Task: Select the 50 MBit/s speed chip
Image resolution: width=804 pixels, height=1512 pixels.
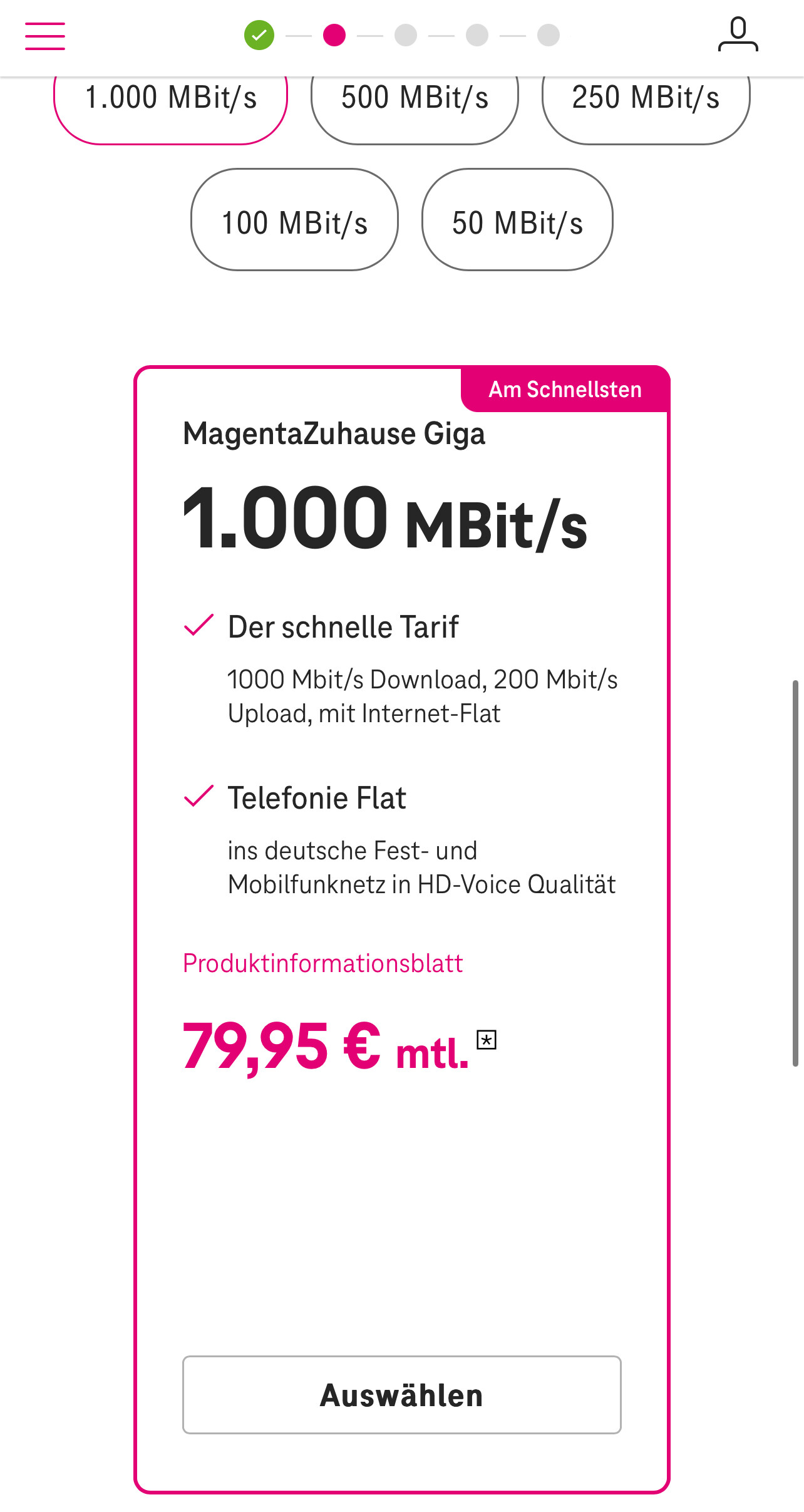Action: (x=517, y=220)
